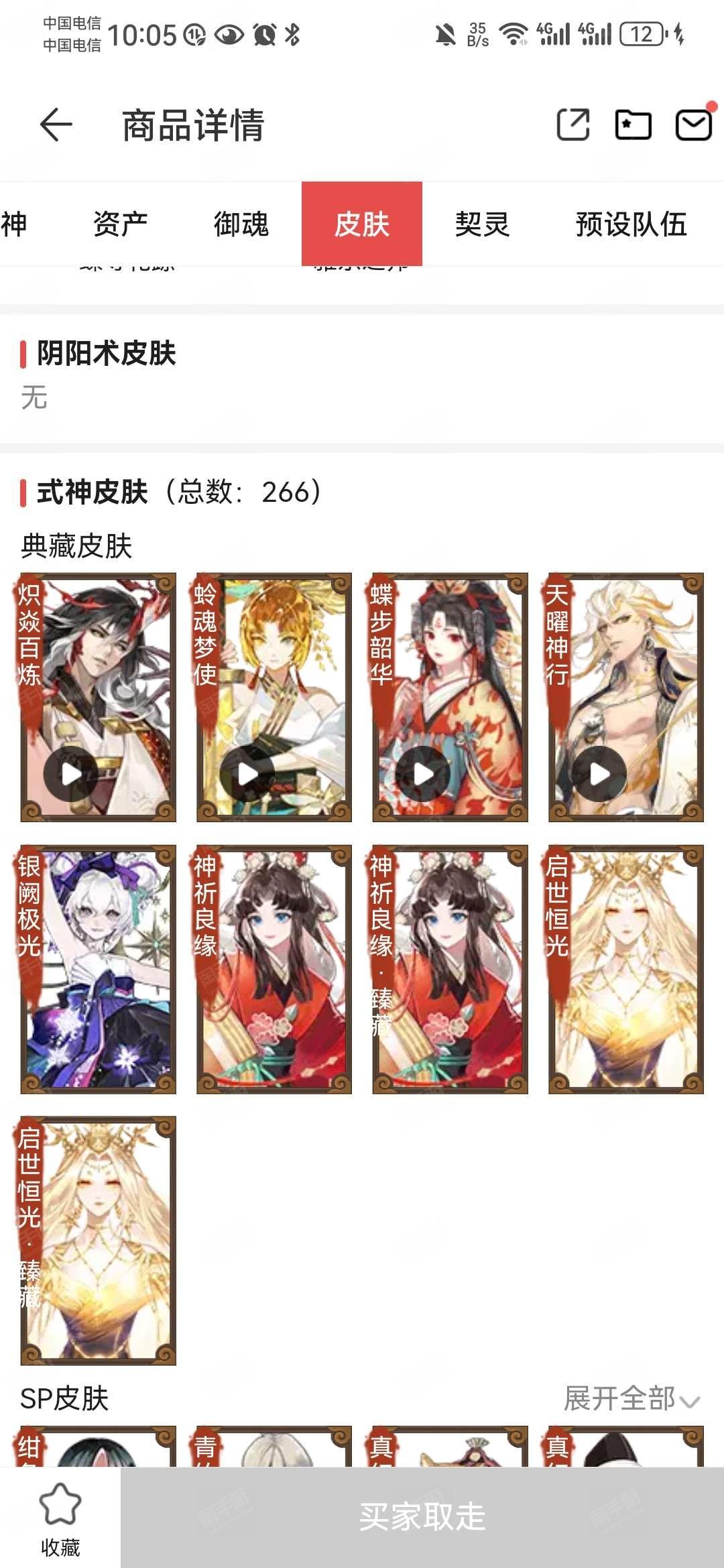
Task: Open the favorites folder icon
Action: coord(633,125)
